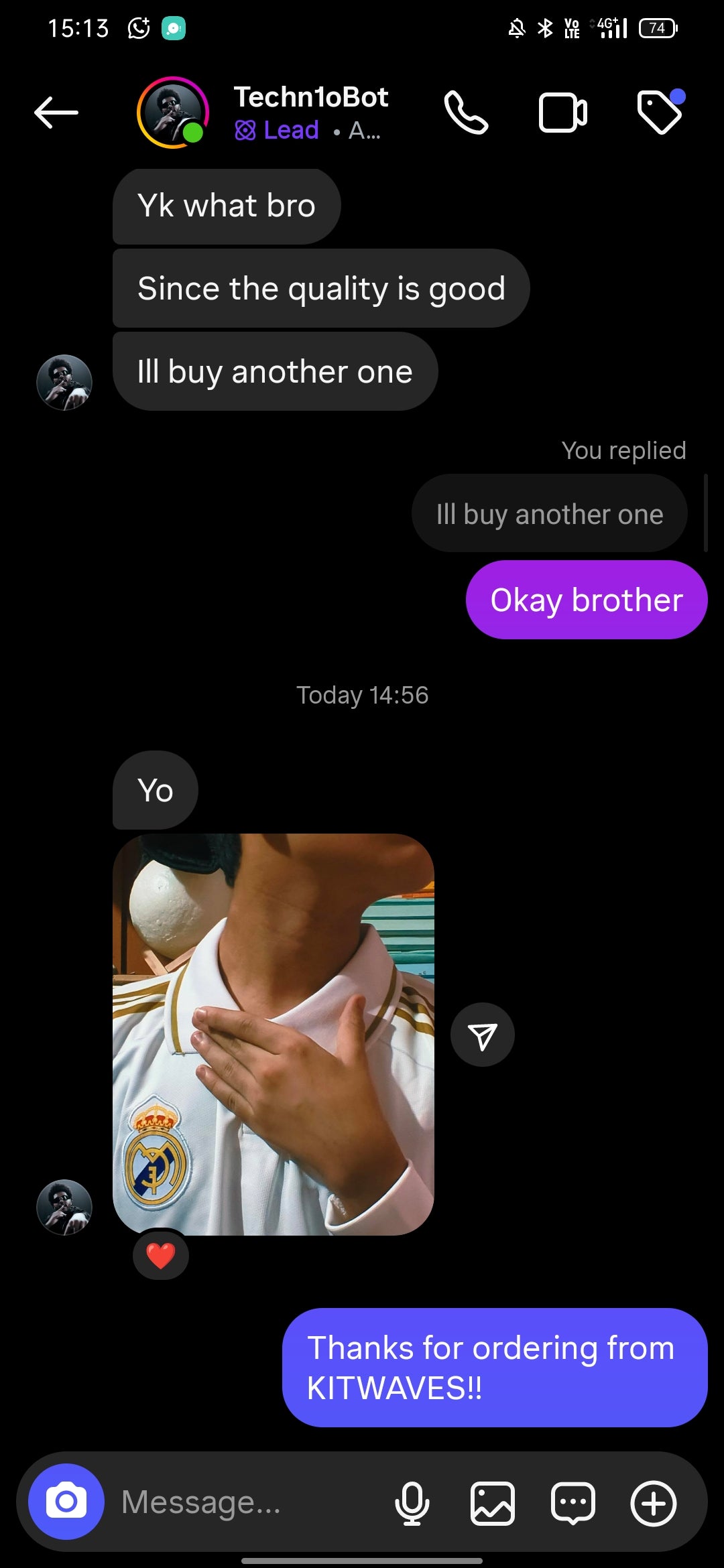
Task: Forward the jersey photo using the share arrow
Action: click(483, 1034)
